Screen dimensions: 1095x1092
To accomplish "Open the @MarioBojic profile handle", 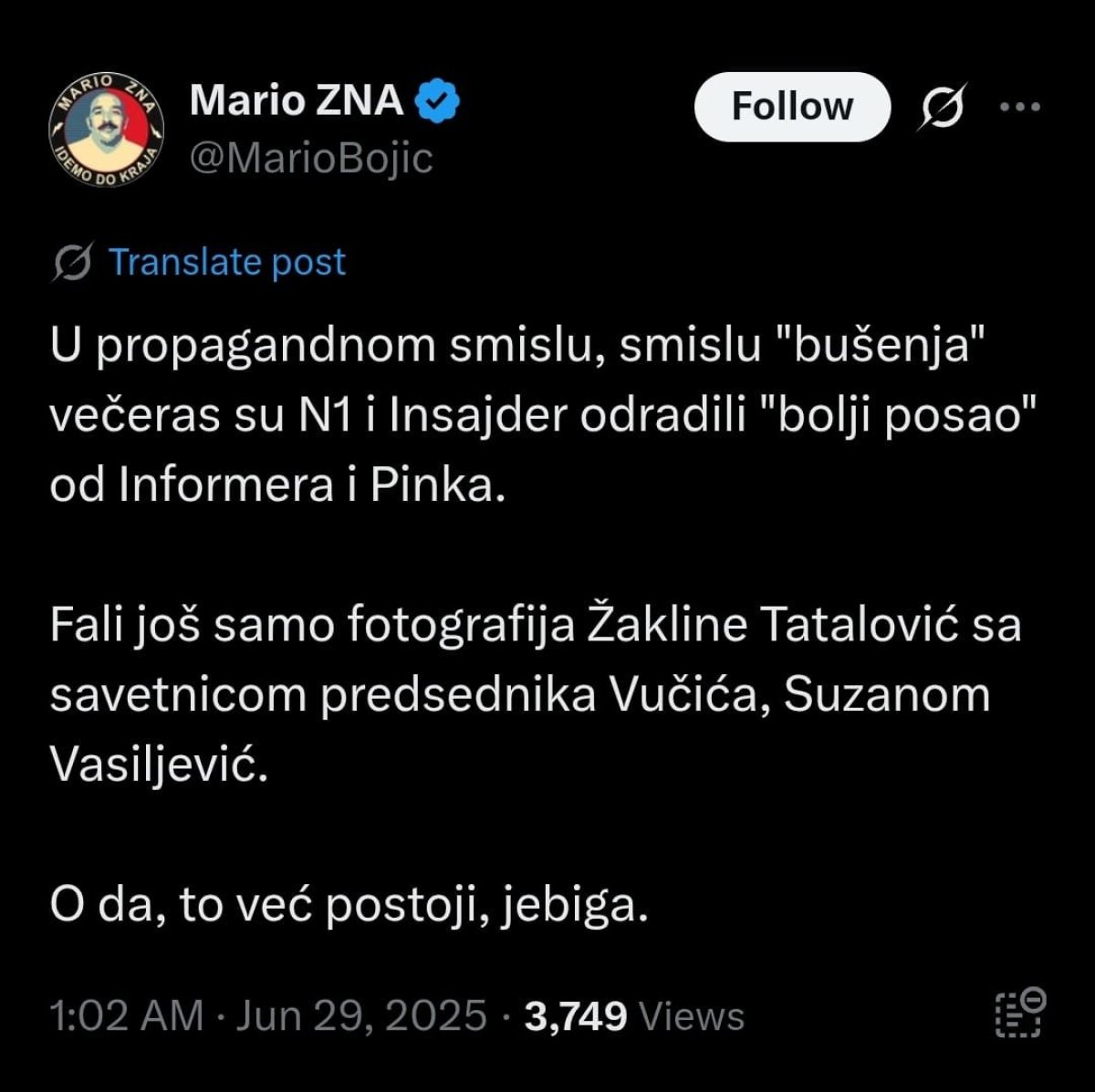I will 311,159.
